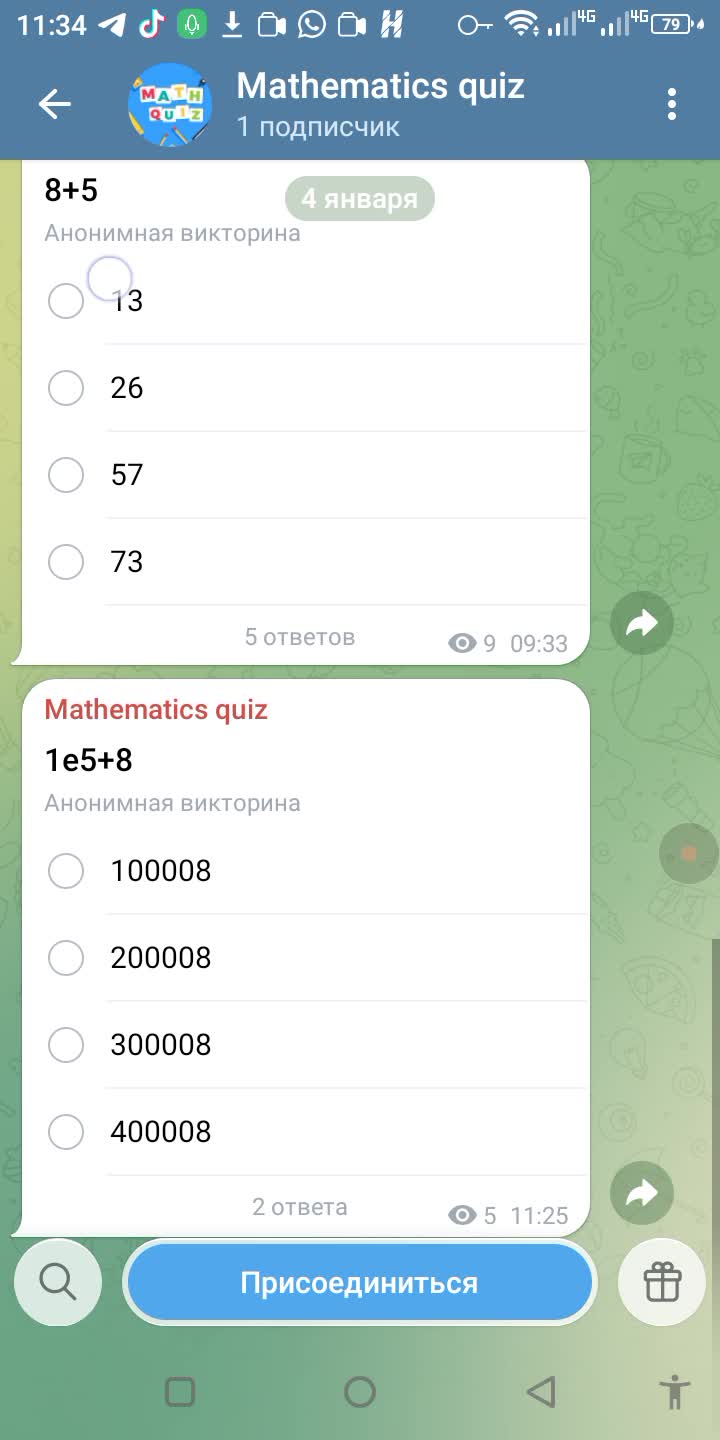Screen dimensions: 720x1440
Task: Open the channel overflow menu
Action: 672,104
